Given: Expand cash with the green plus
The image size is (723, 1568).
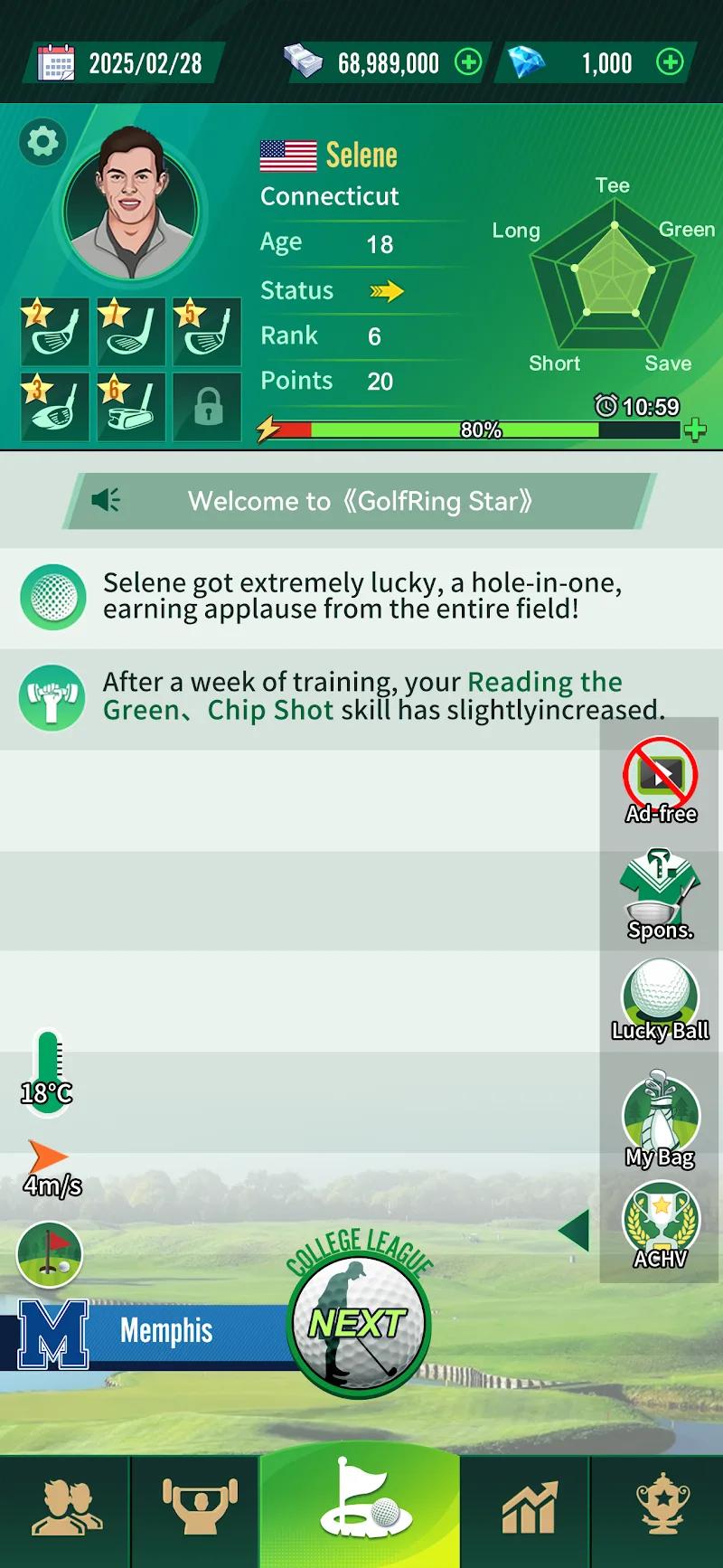Looking at the screenshot, I should (x=467, y=61).
